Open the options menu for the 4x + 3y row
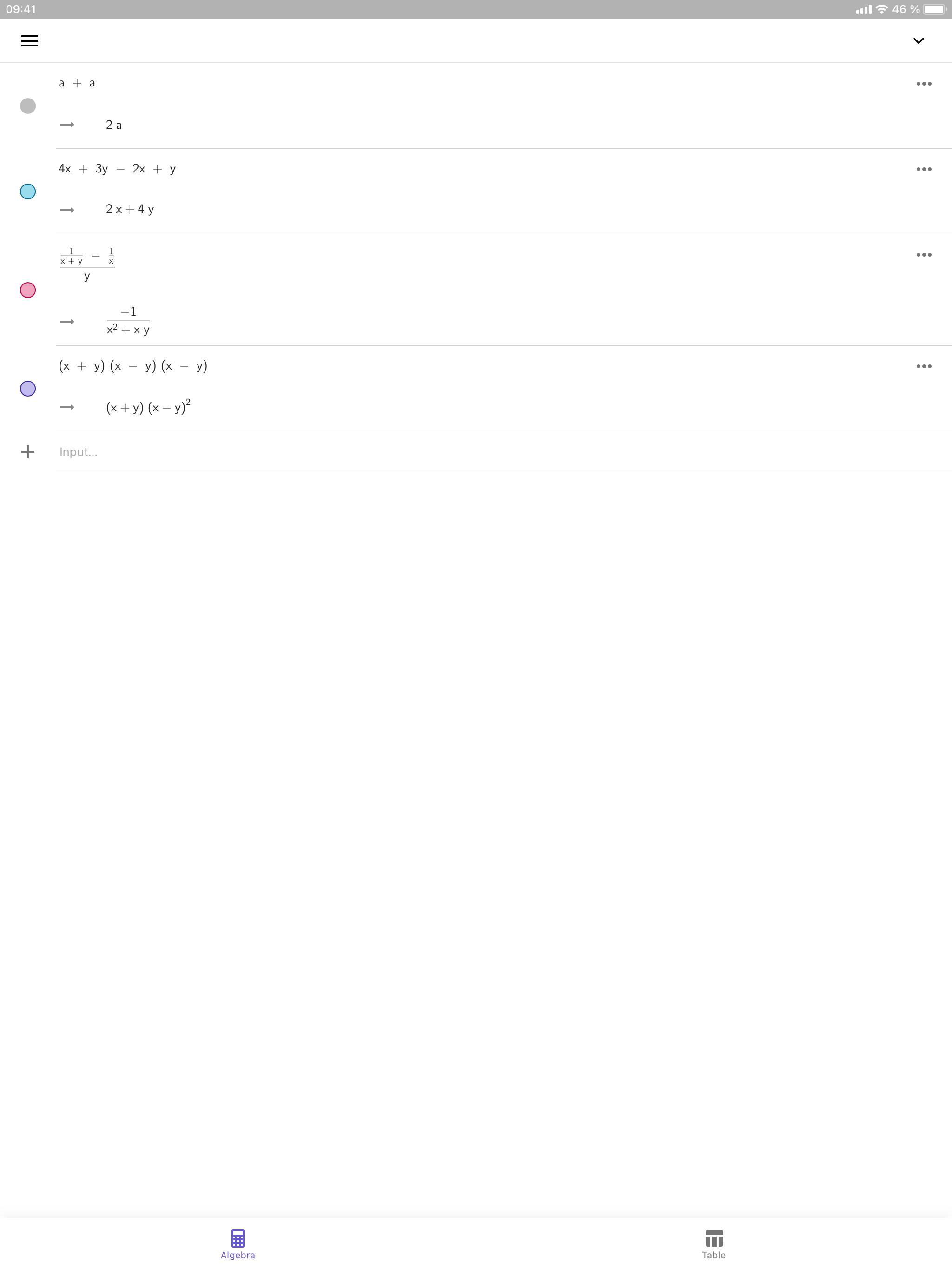 coord(924,169)
